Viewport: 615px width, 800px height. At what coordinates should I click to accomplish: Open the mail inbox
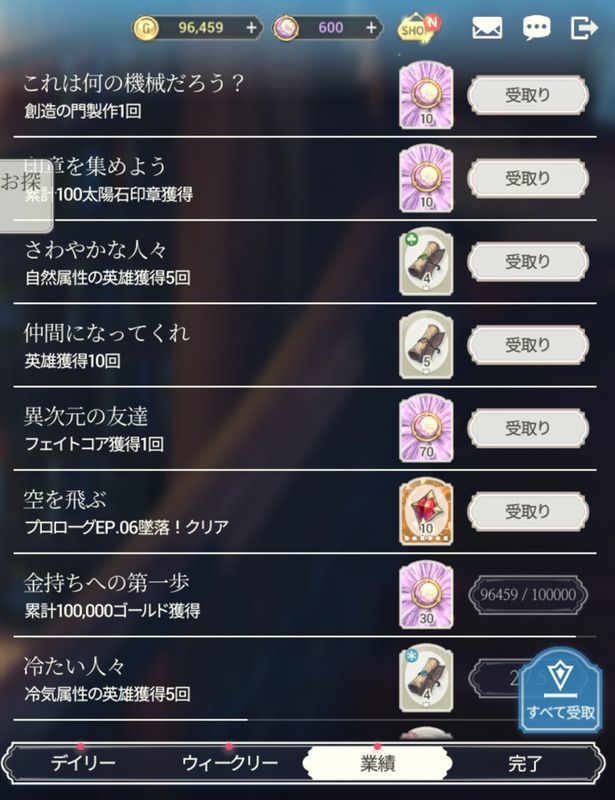[x=487, y=29]
